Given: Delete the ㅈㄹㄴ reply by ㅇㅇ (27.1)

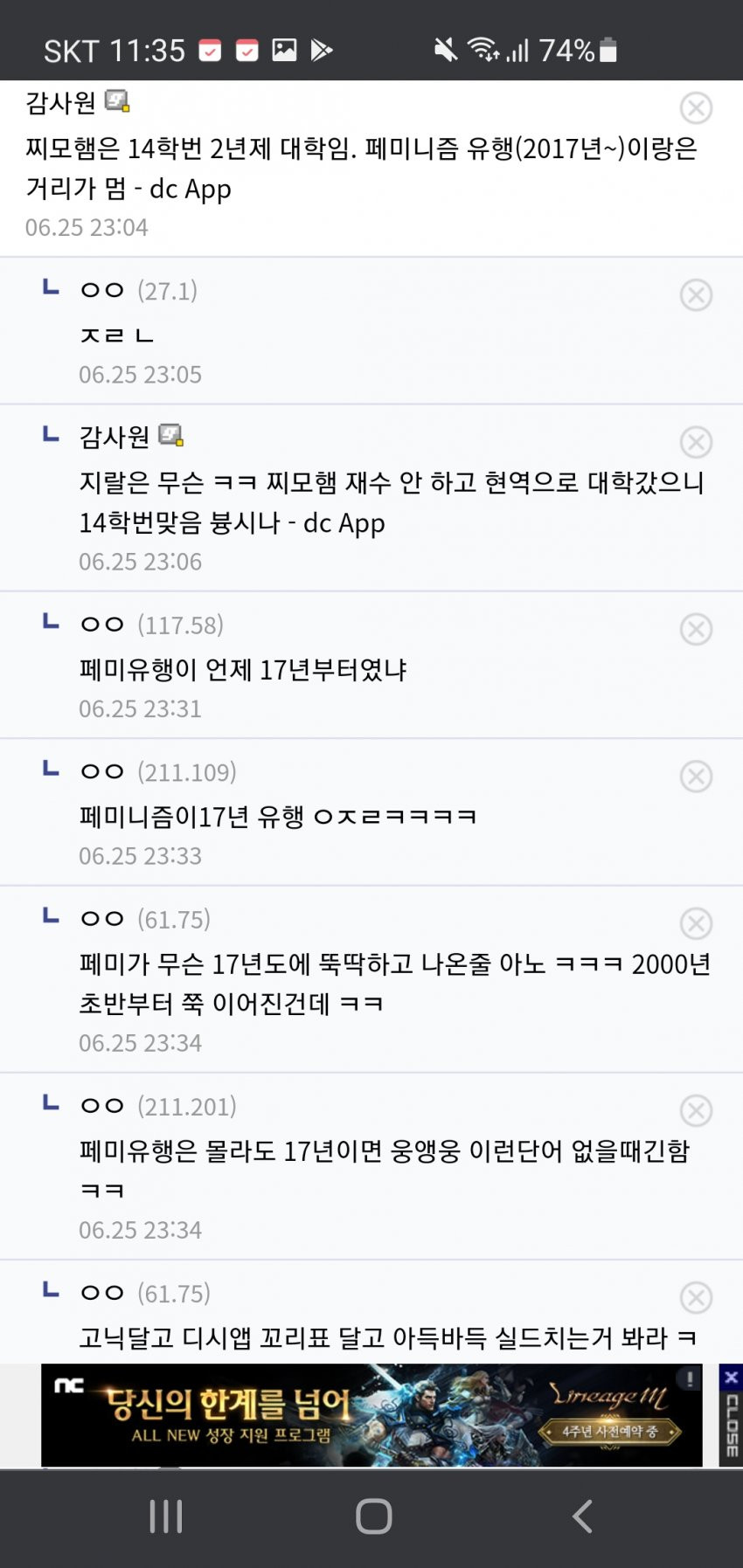Looking at the screenshot, I should click(x=696, y=295).
